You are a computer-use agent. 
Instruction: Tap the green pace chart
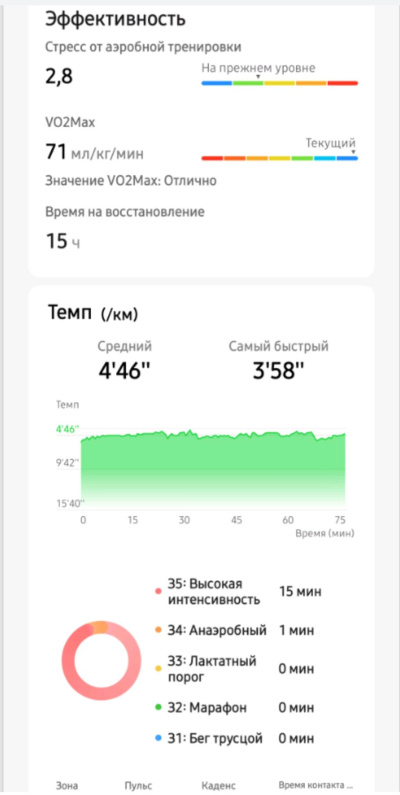pyautogui.click(x=213, y=469)
